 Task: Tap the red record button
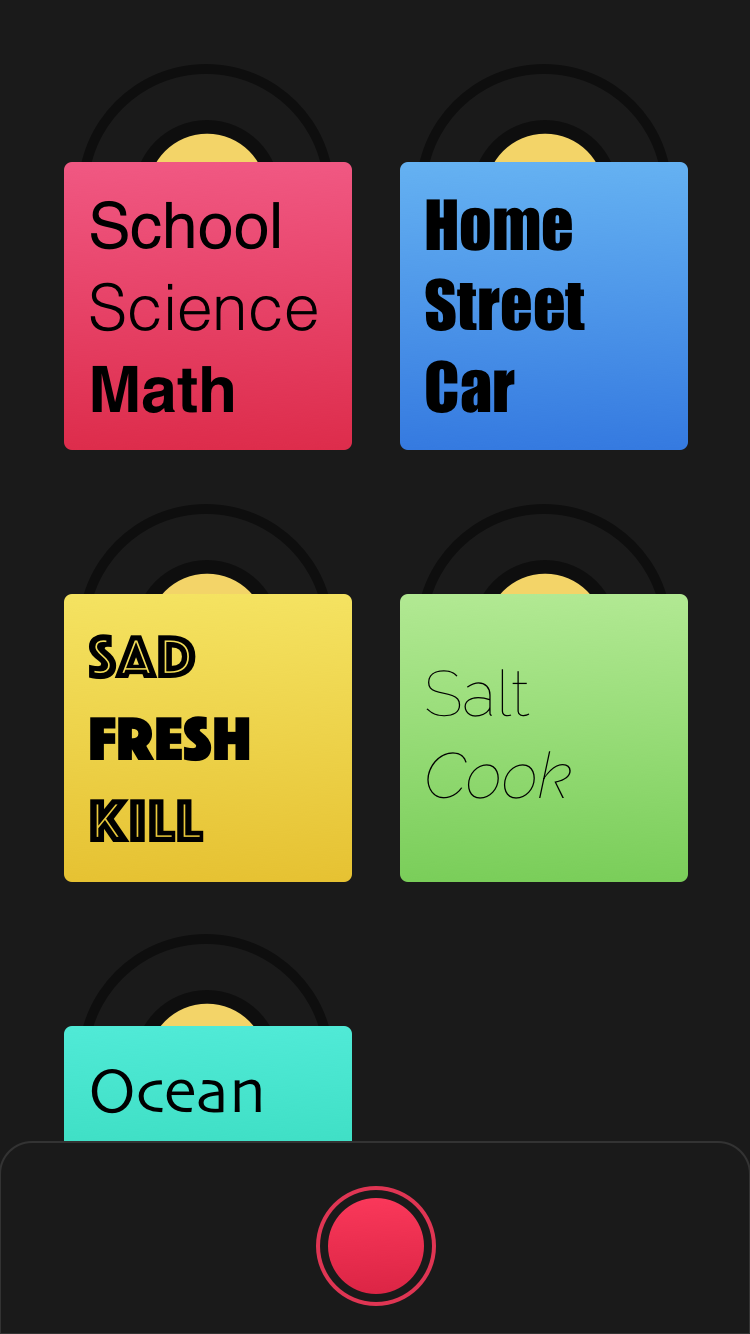point(376,1246)
